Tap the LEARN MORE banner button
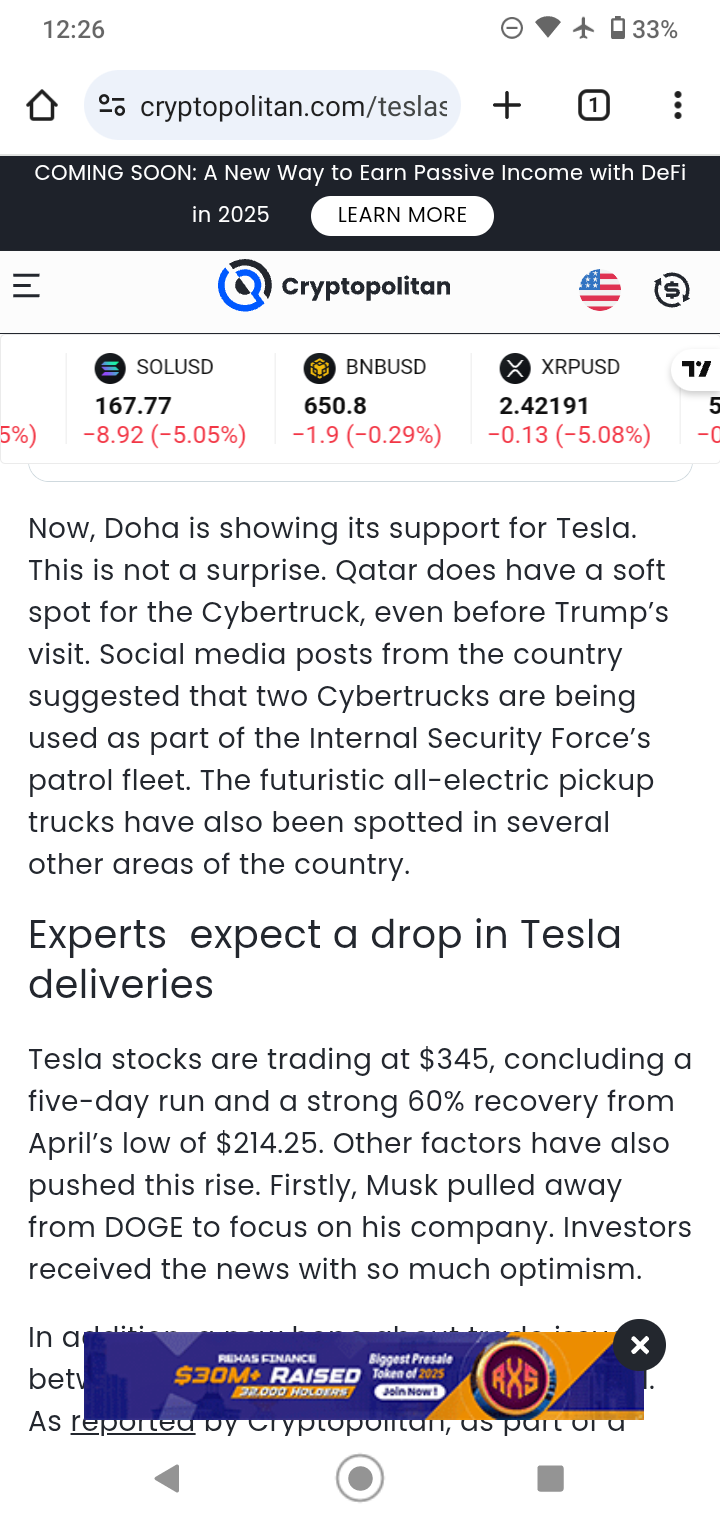The width and height of the screenshot is (720, 1520). [402, 215]
